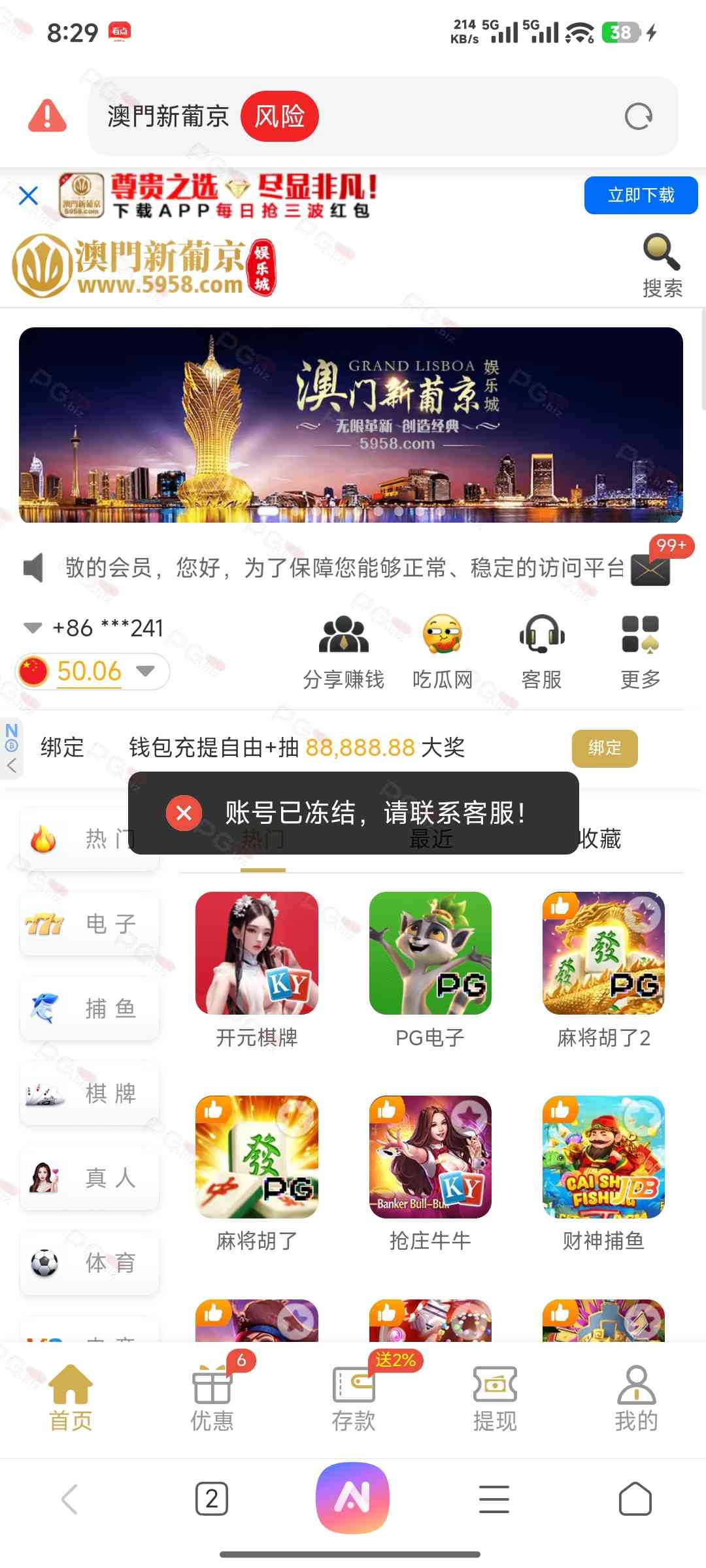
Task: Open 分享赚钱 share and earn
Action: point(343,651)
